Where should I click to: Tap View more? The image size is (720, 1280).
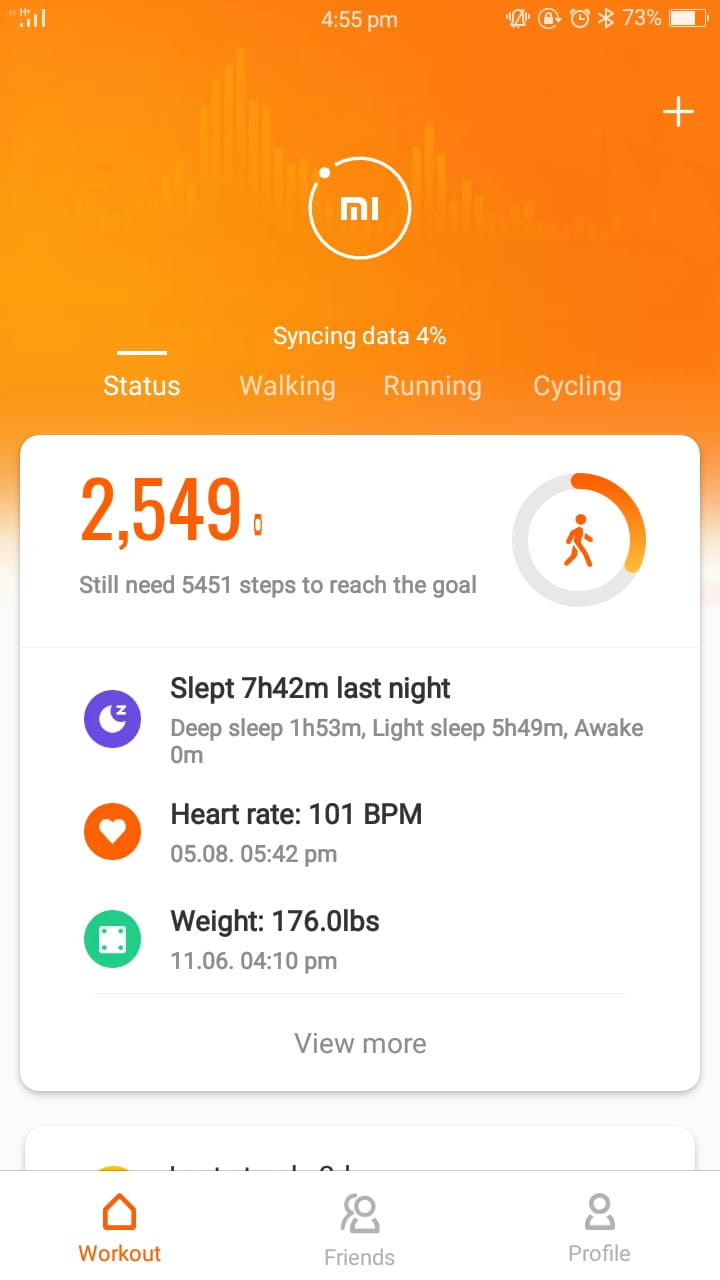click(360, 1043)
